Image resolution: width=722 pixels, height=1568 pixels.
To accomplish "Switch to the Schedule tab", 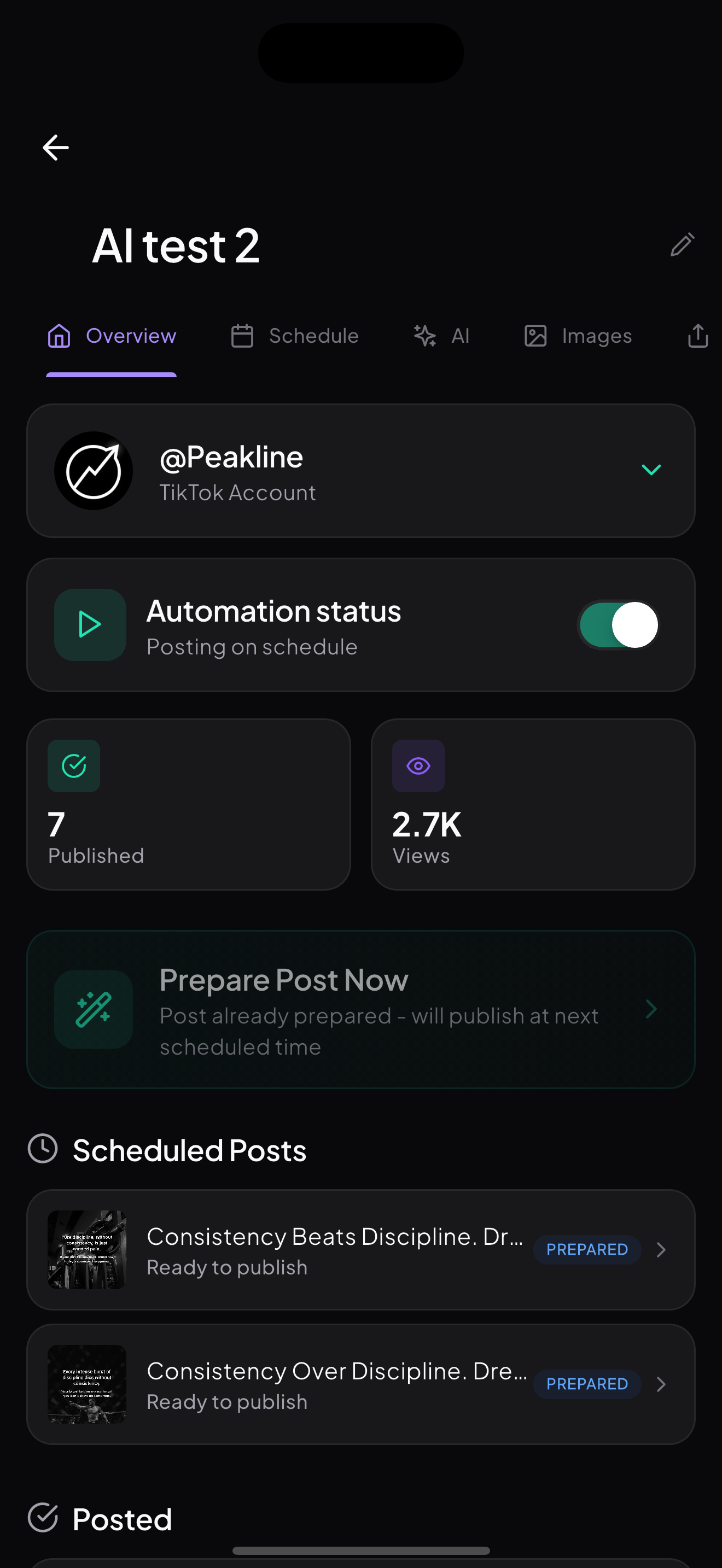I will (294, 335).
